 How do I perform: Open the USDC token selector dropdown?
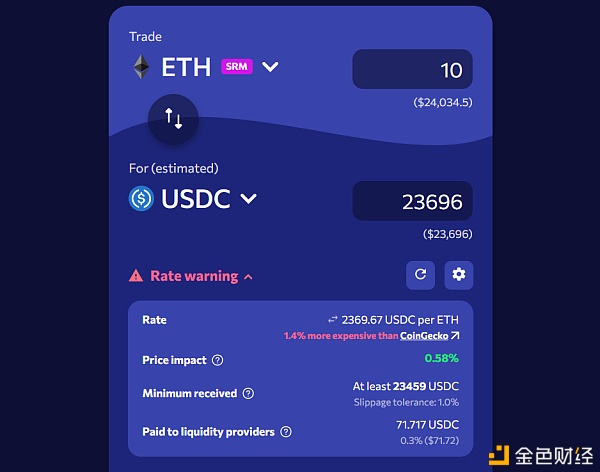[x=248, y=199]
